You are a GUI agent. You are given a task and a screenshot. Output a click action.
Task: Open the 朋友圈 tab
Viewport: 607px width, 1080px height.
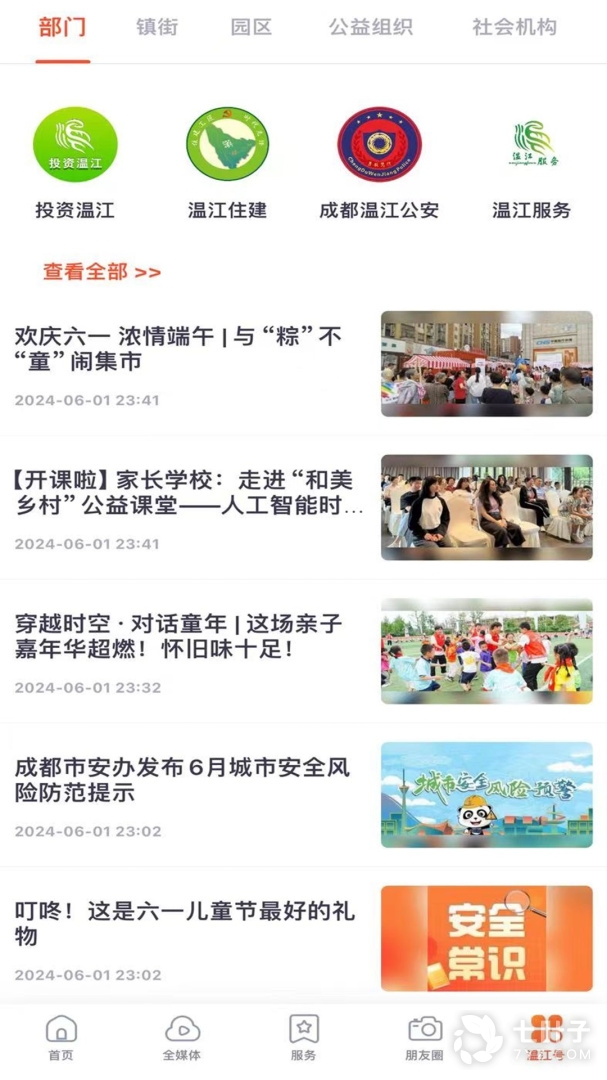pyautogui.click(x=424, y=1037)
